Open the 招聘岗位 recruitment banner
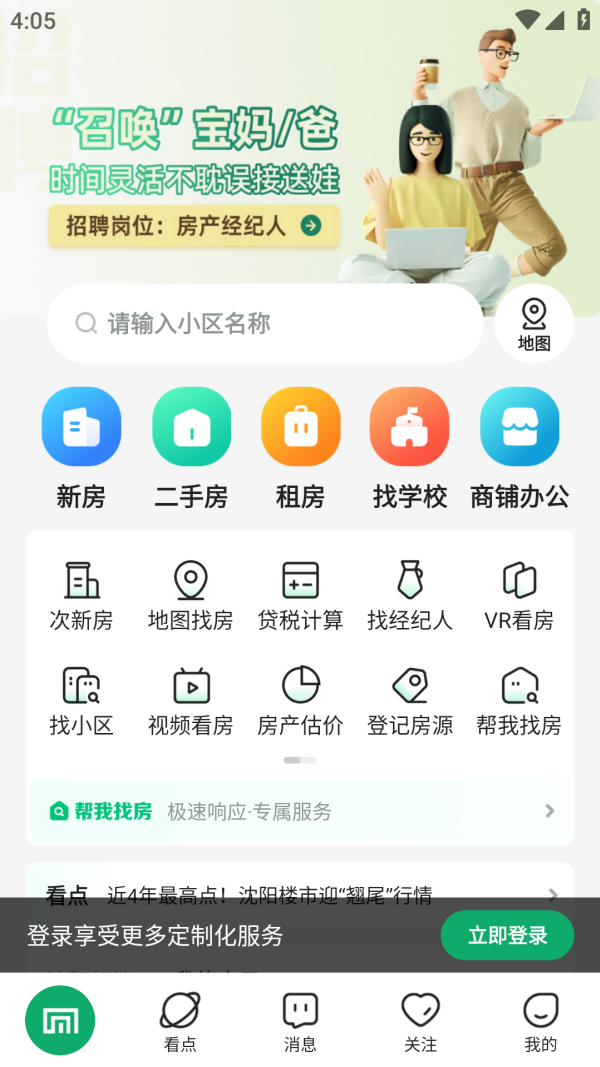 pos(194,226)
